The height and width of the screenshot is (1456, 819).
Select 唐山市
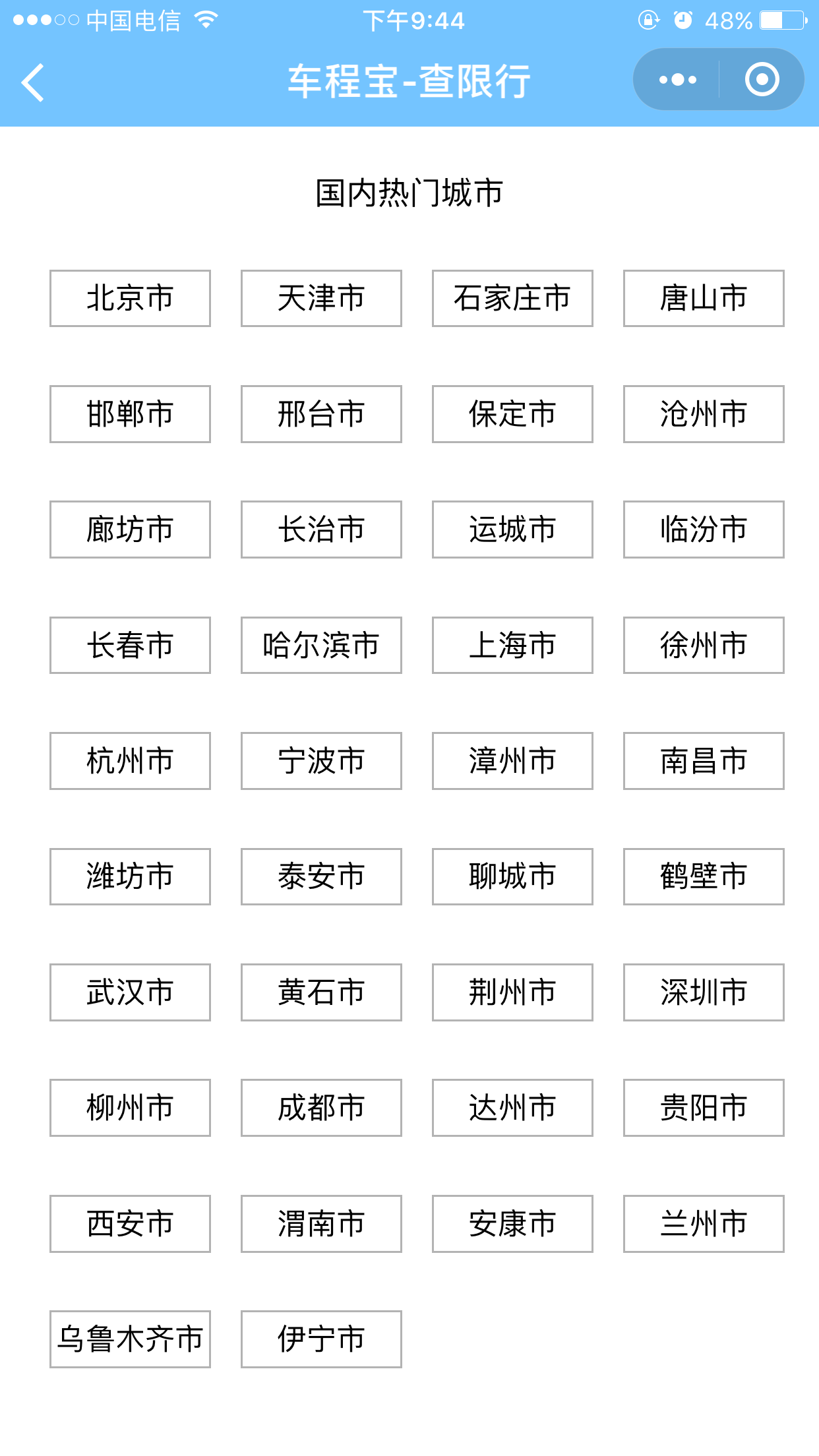pos(704,298)
